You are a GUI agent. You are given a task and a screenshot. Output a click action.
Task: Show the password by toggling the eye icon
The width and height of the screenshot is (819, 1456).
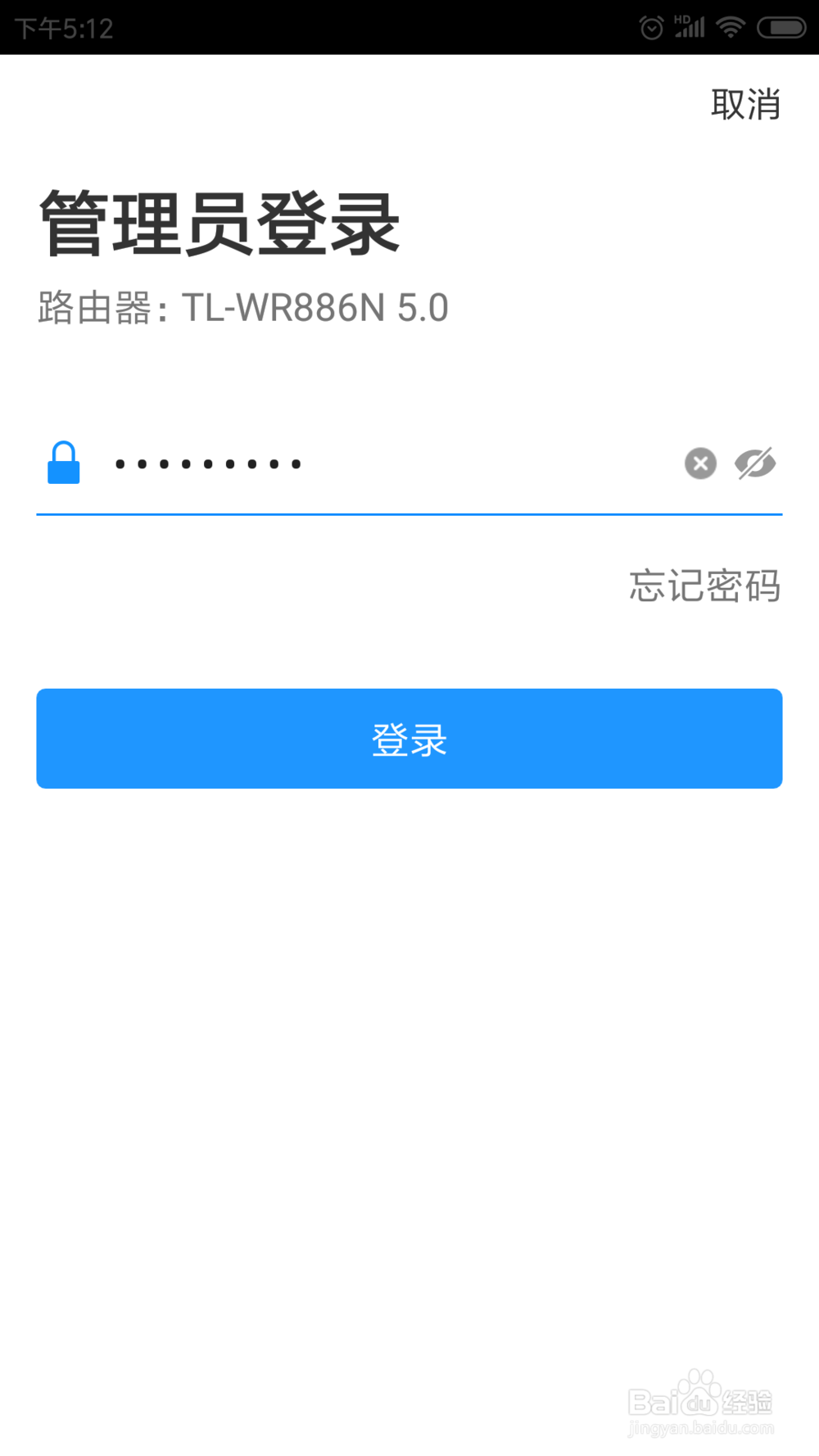(755, 464)
